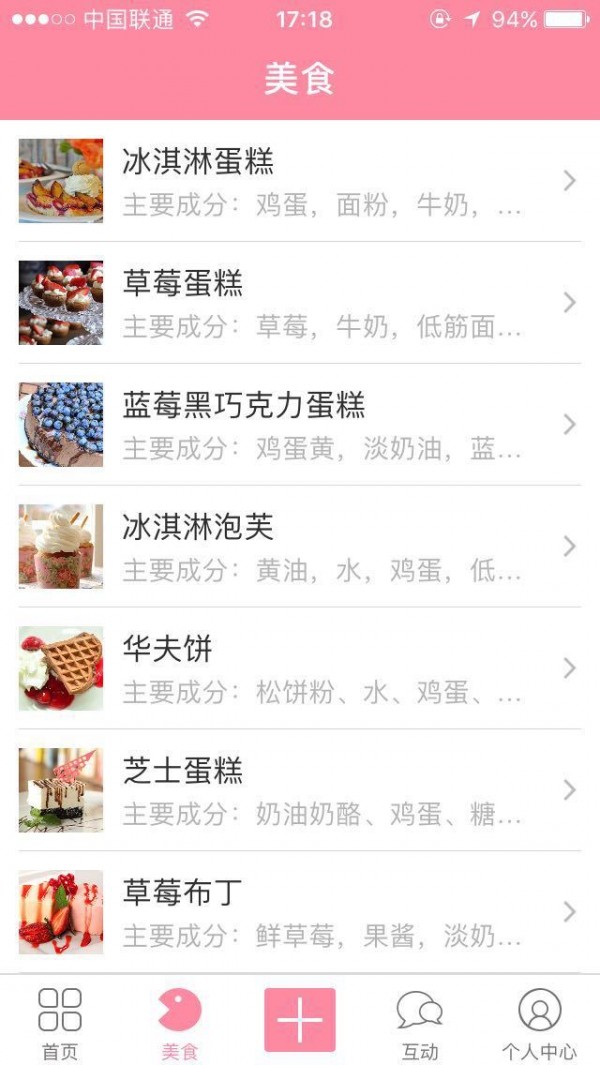Open the 草莓蛋糕 list item
Viewport: 600px width, 1065px height.
pyautogui.click(x=300, y=303)
